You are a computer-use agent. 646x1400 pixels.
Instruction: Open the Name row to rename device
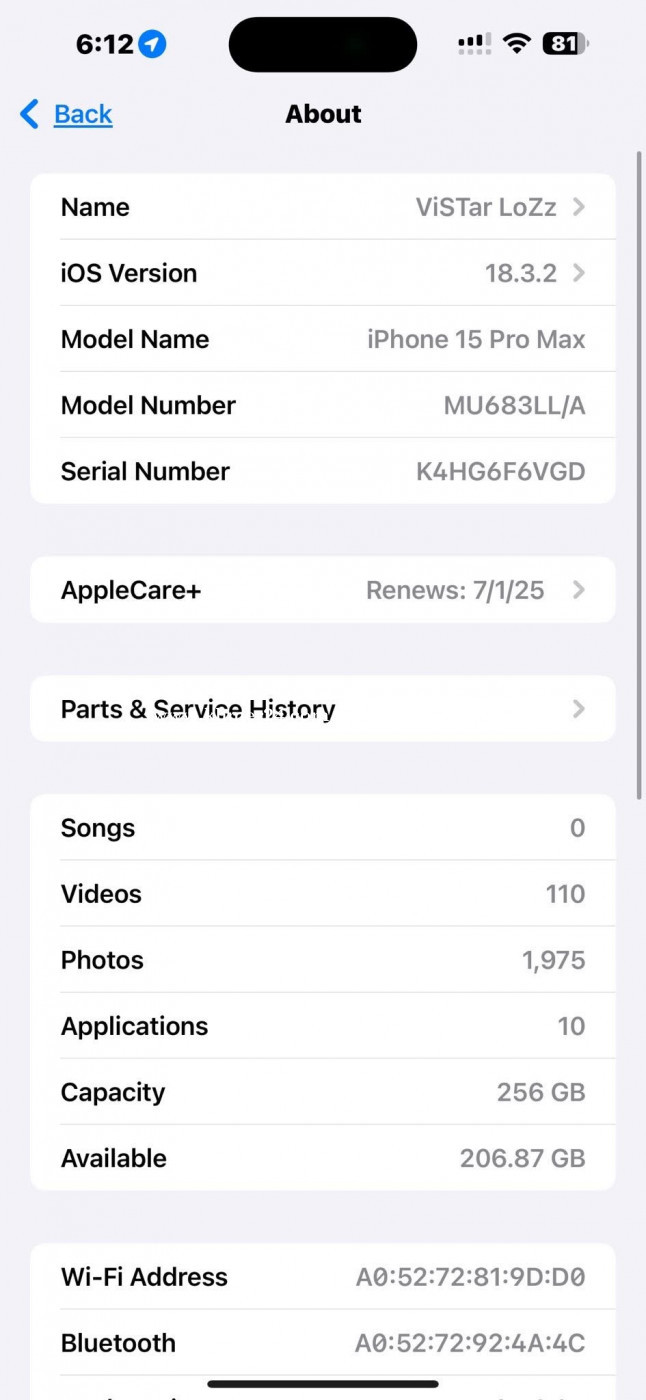pyautogui.click(x=323, y=207)
